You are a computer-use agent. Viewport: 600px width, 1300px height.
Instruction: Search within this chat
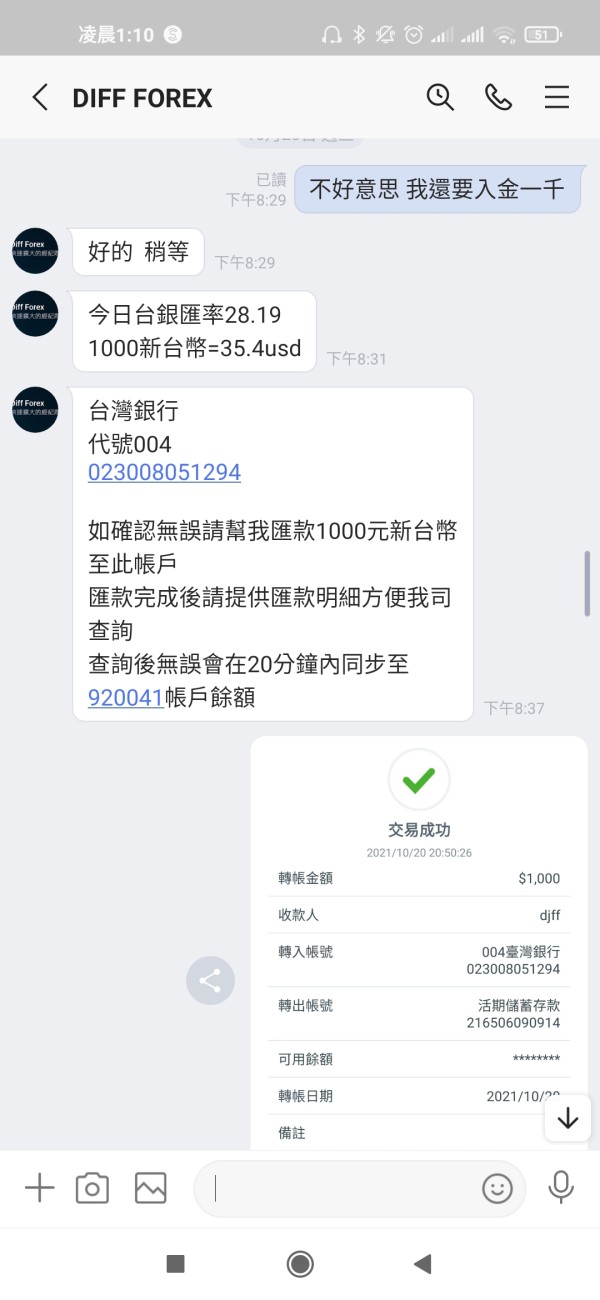tap(440, 97)
